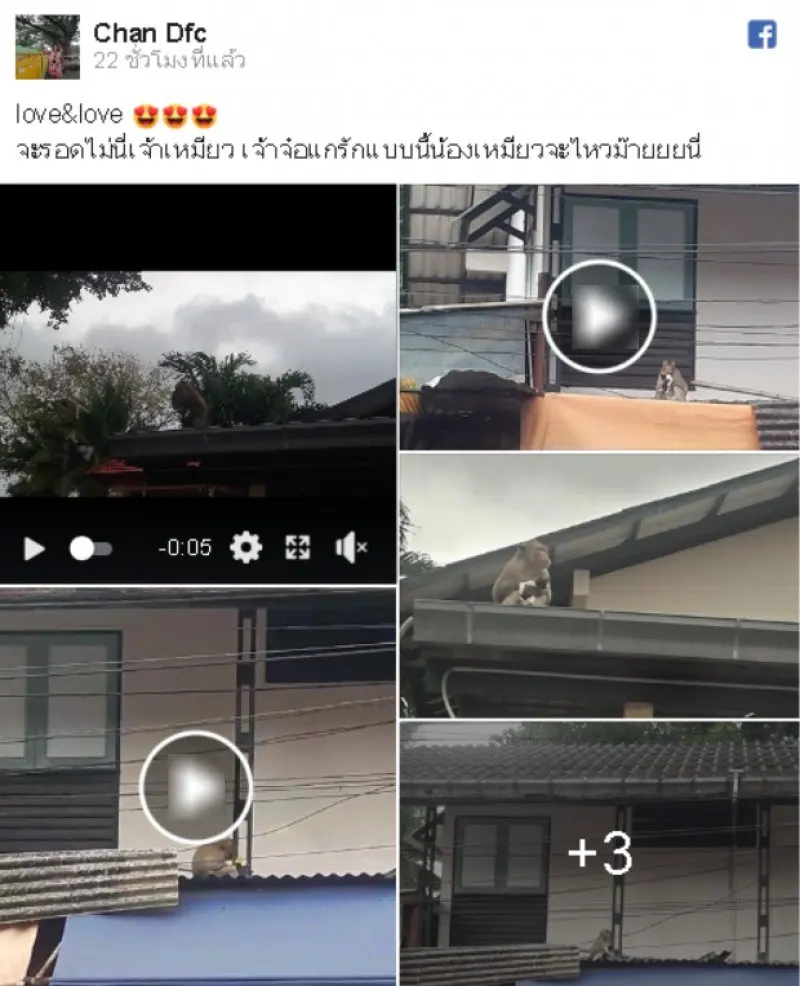Play the video of monkey on blue roof

[x=195, y=787]
